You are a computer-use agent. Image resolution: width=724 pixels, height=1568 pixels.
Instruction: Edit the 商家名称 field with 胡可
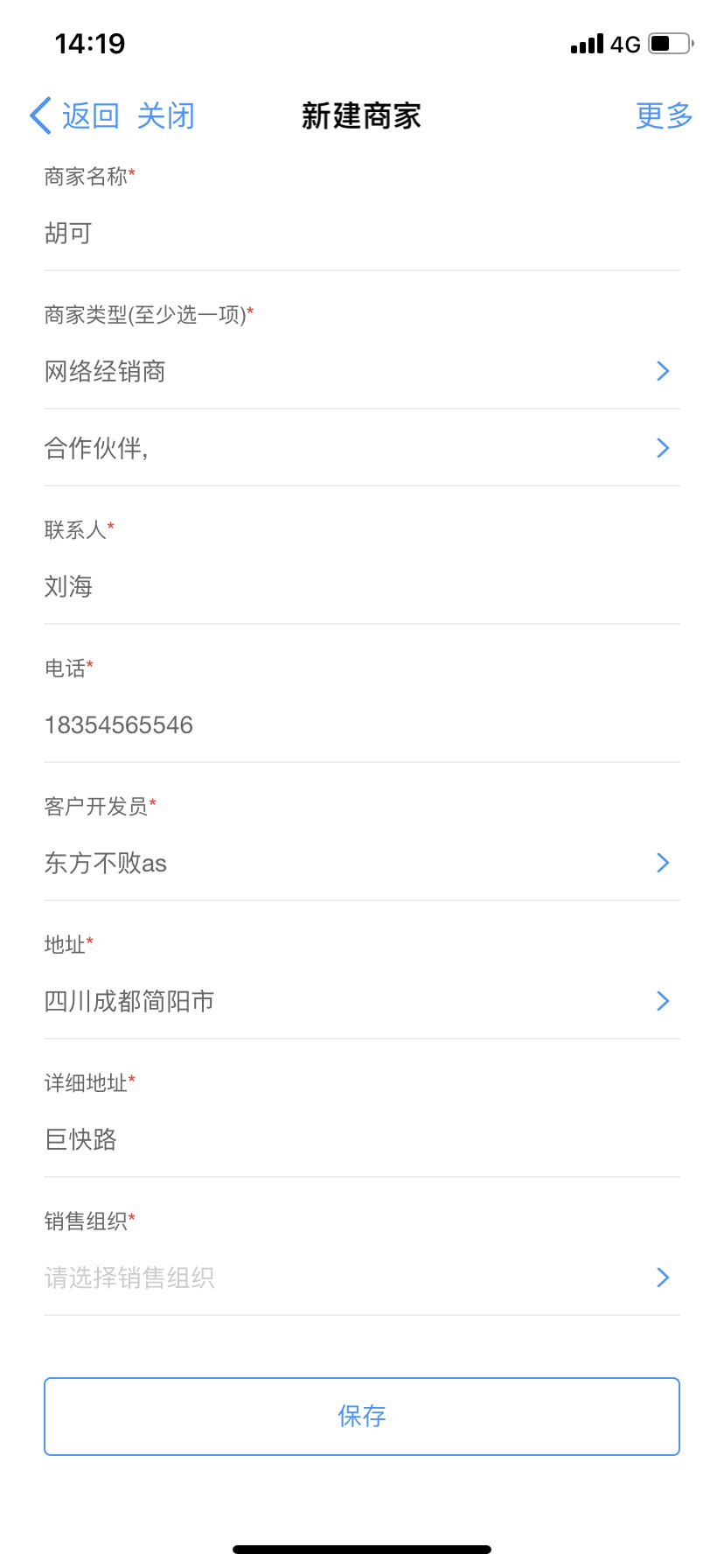(361, 234)
